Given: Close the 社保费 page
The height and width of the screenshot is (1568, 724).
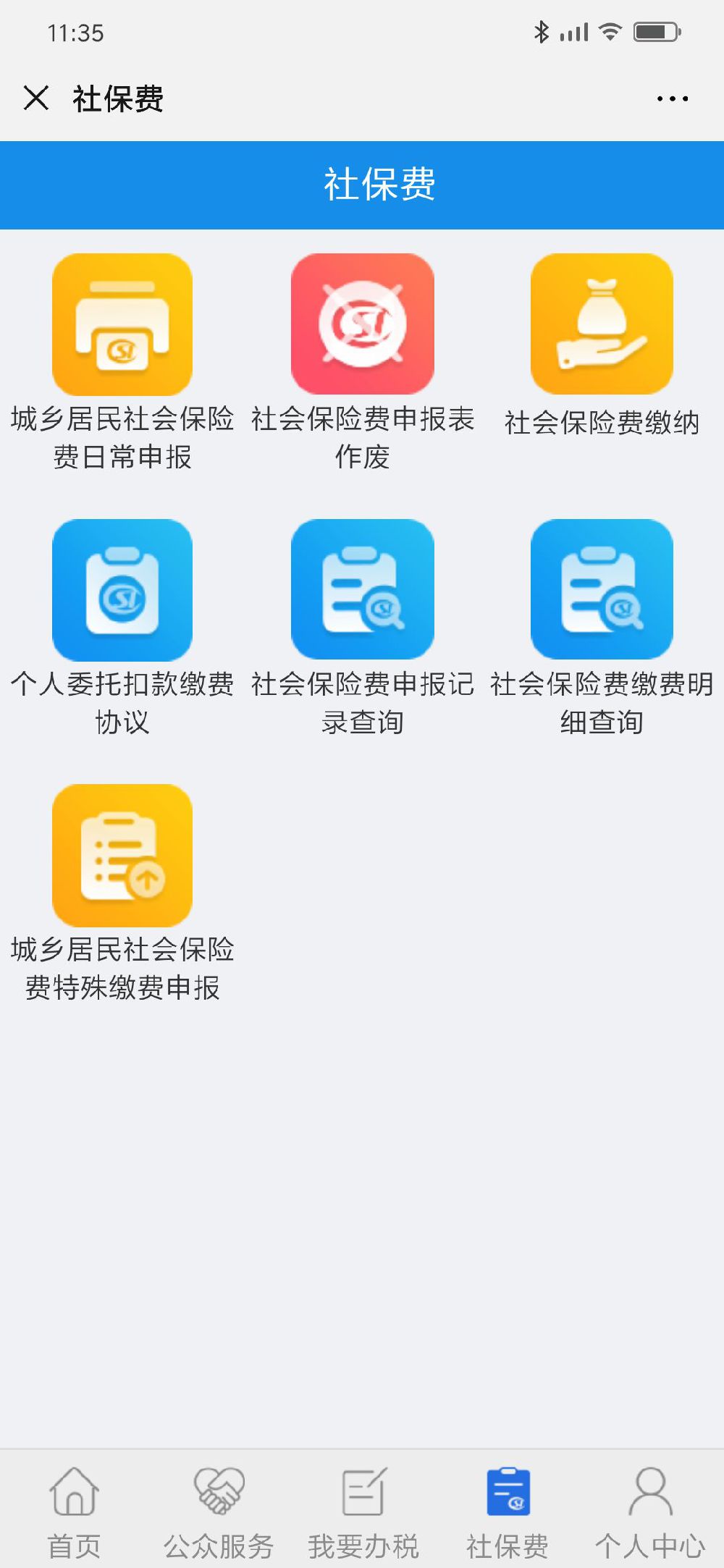Looking at the screenshot, I should click(x=36, y=98).
